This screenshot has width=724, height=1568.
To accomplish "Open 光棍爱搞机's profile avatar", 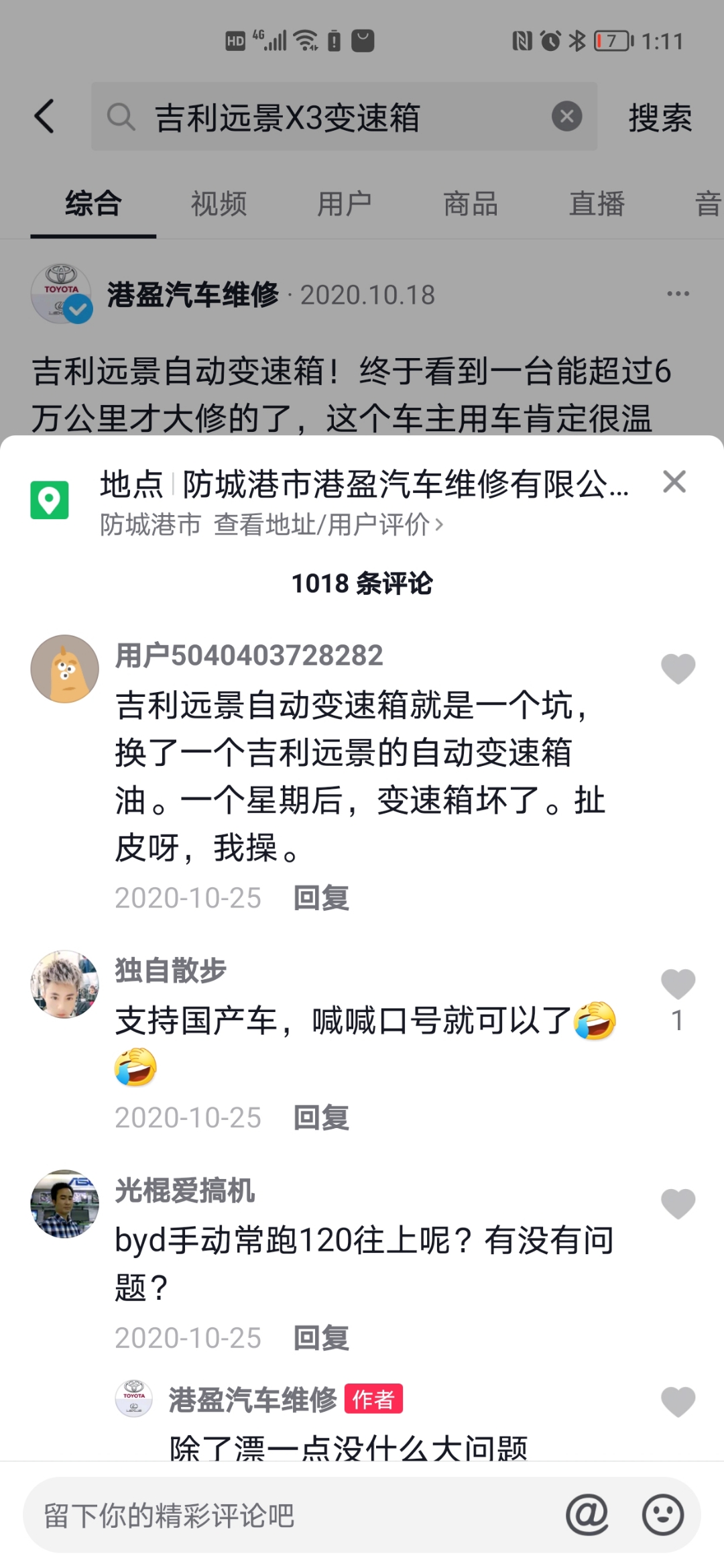I will coord(64,1203).
